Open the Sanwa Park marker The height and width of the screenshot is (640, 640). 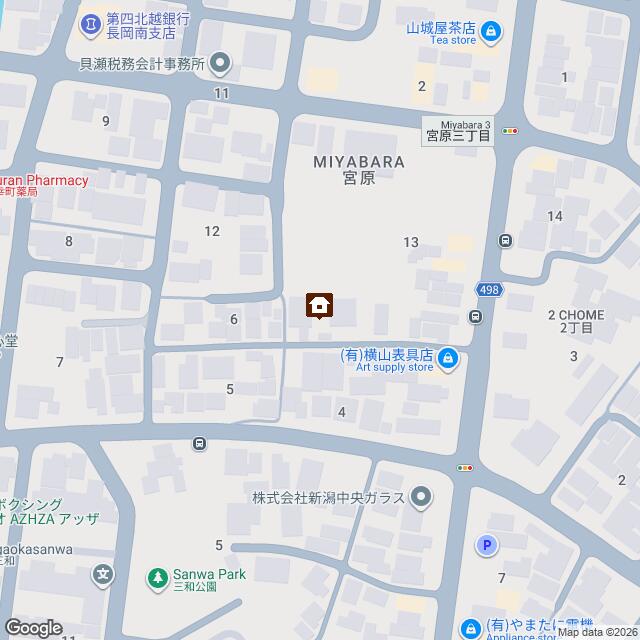click(x=157, y=577)
